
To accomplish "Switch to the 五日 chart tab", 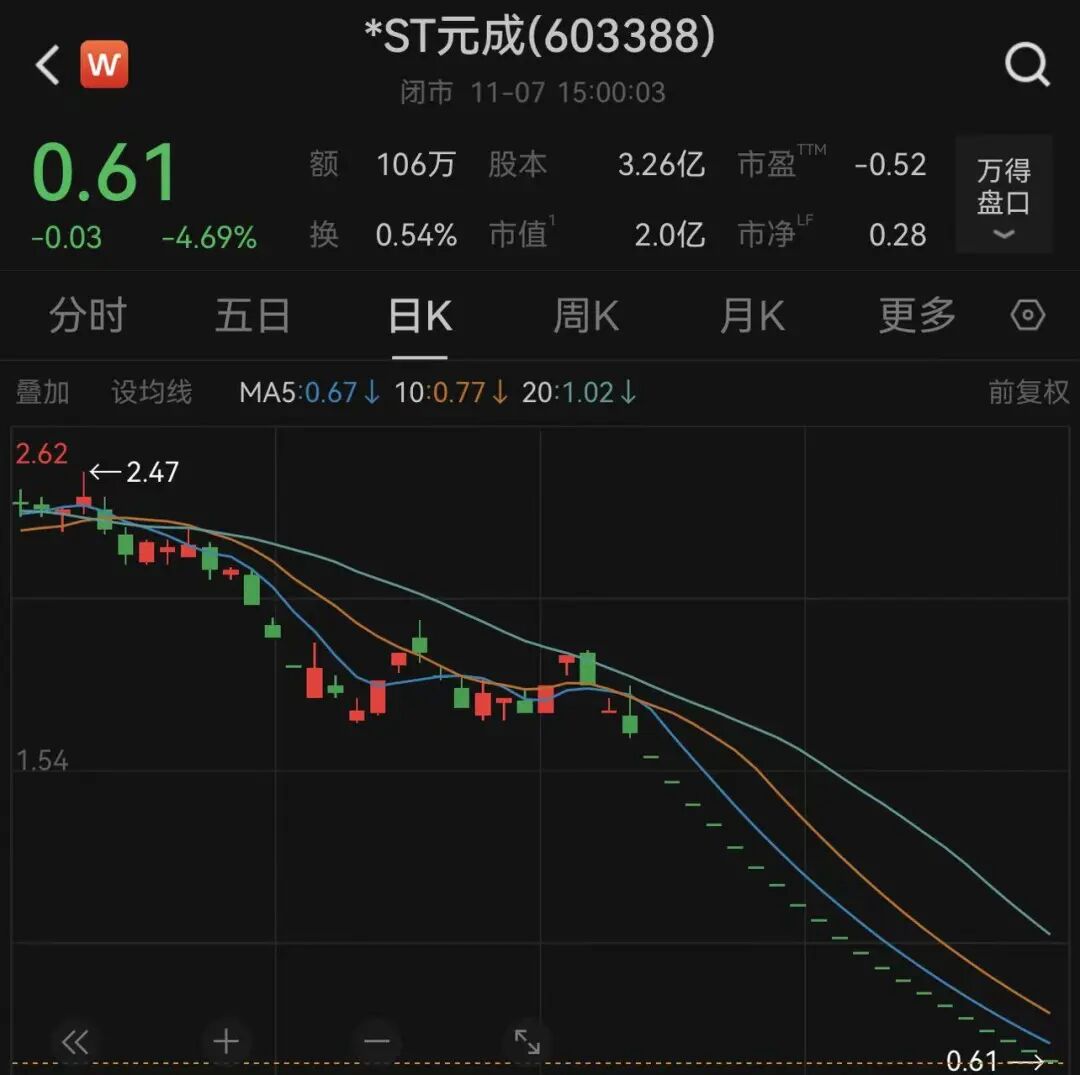I will (252, 316).
